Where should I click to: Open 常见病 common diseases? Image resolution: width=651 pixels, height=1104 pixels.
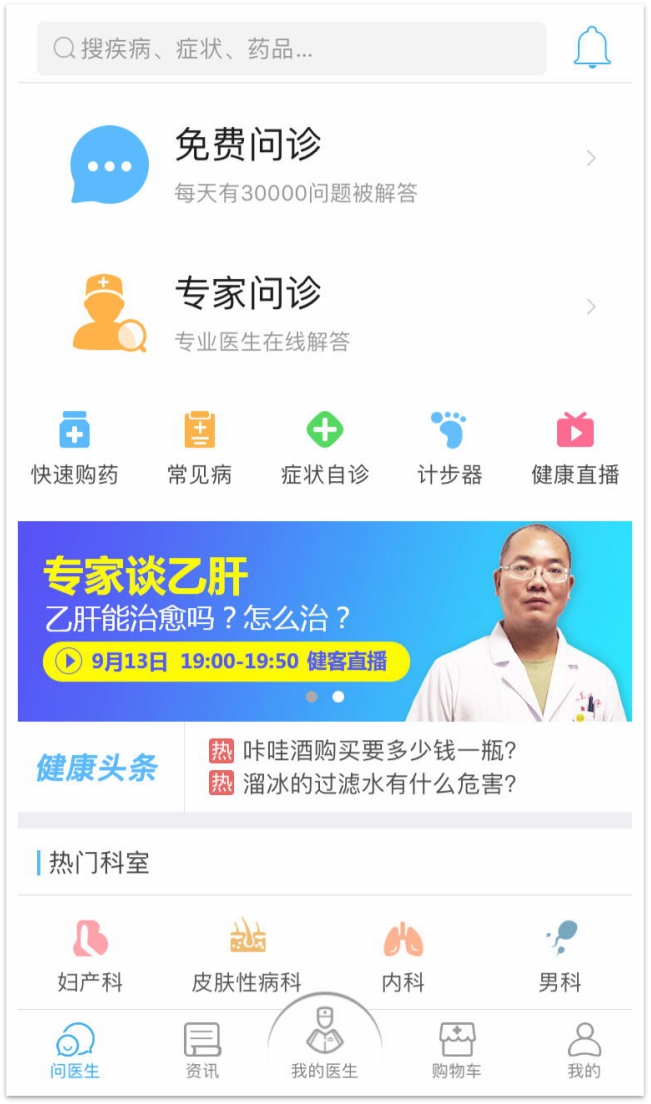pos(200,449)
